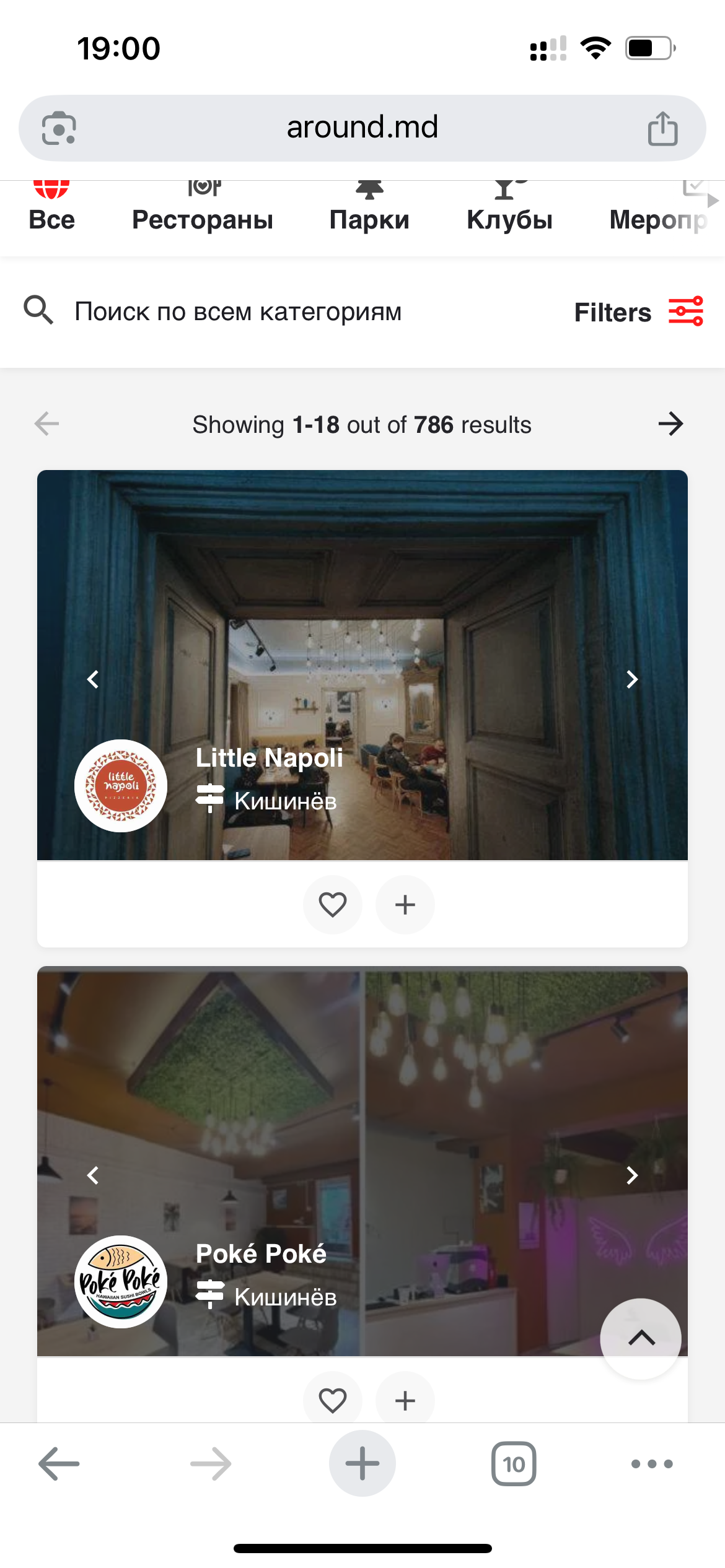The width and height of the screenshot is (725, 1568).
Task: Open the browser tabs overview
Action: 514,1464
